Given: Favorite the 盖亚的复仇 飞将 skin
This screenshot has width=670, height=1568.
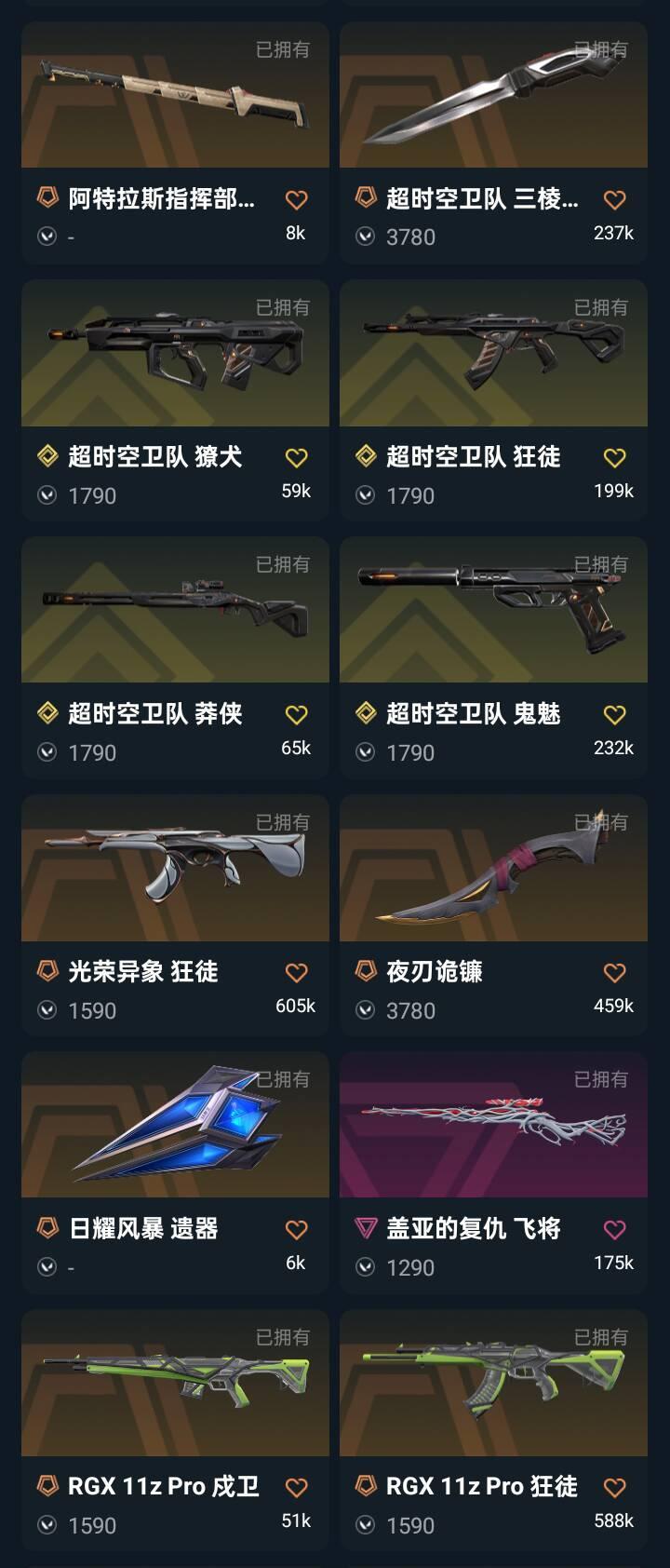Looking at the screenshot, I should coord(614,1230).
